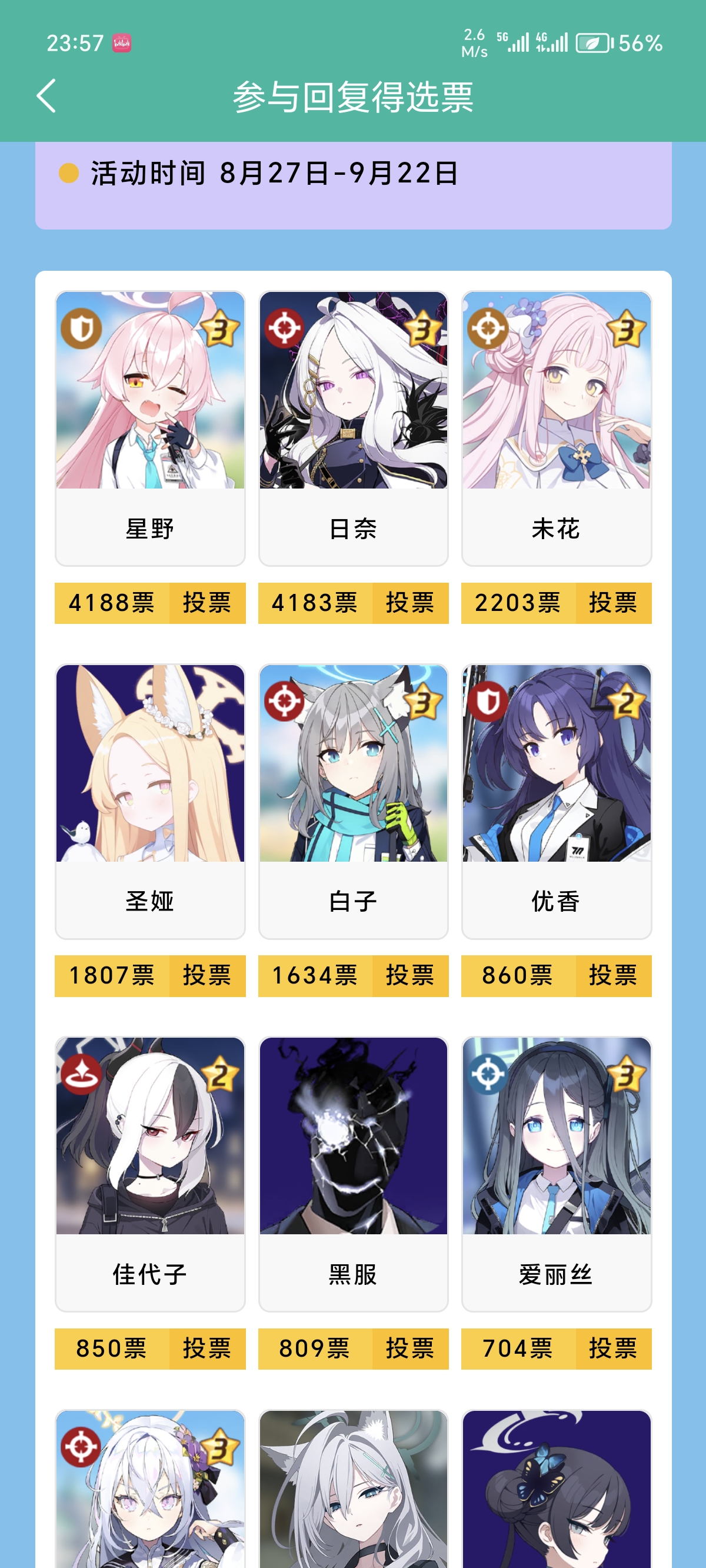The width and height of the screenshot is (706, 1568).
Task: Tap 圣娅's 投票 button
Action: 207,976
